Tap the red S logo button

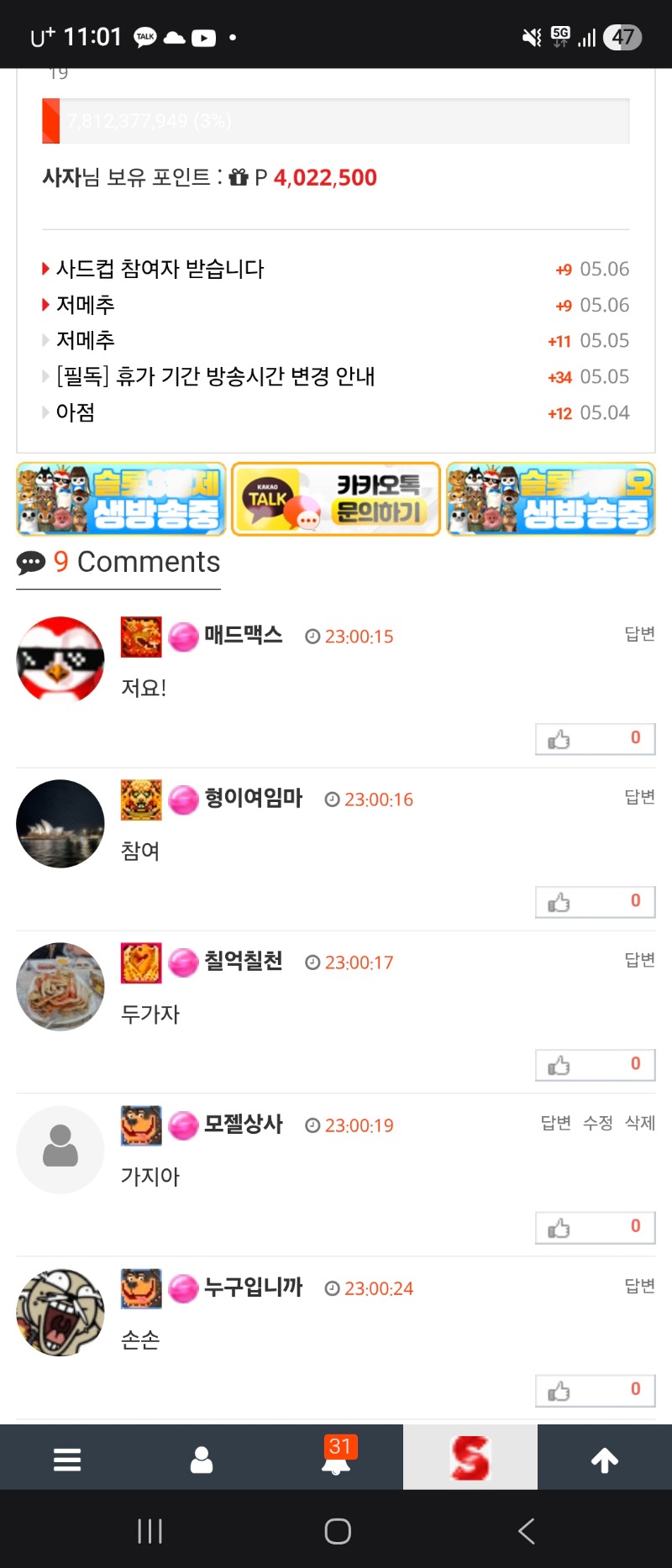[x=470, y=1457]
